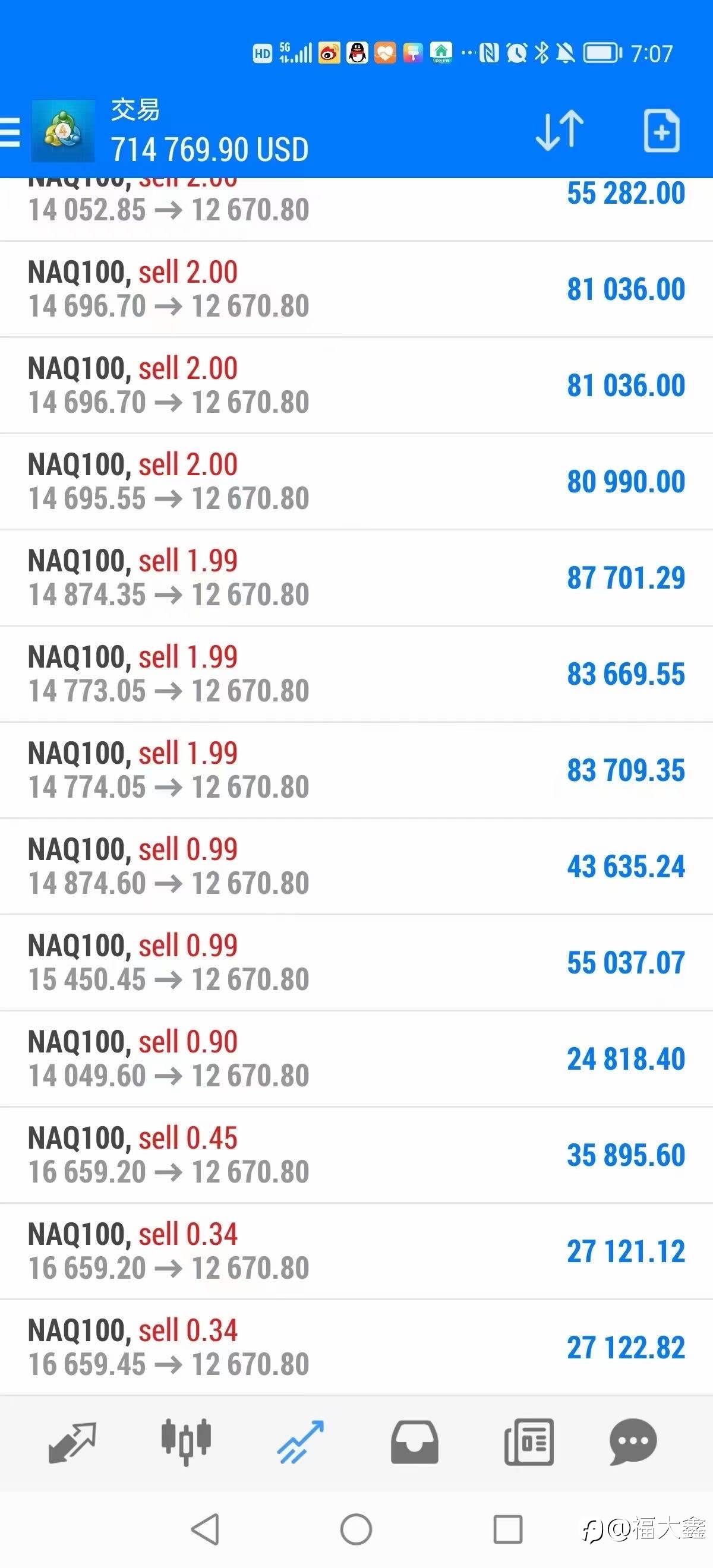Screen dimensions: 713x1568
Task: Open the position opened at 14 773.05
Action: [356, 674]
